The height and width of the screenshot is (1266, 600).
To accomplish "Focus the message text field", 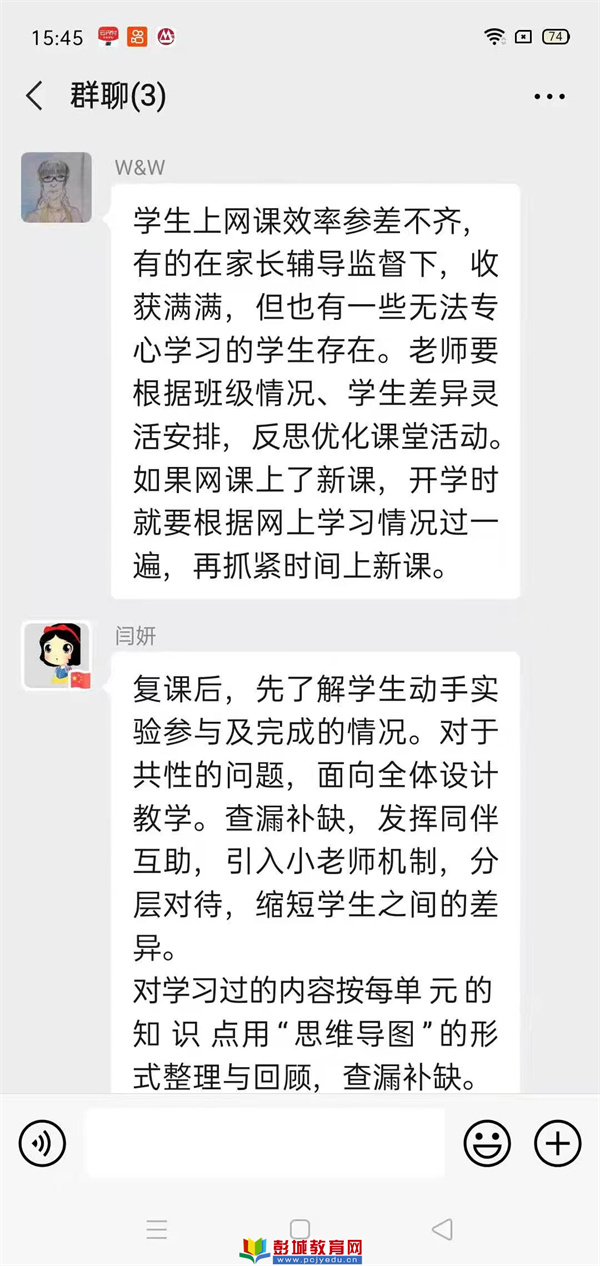I will 264,1143.
